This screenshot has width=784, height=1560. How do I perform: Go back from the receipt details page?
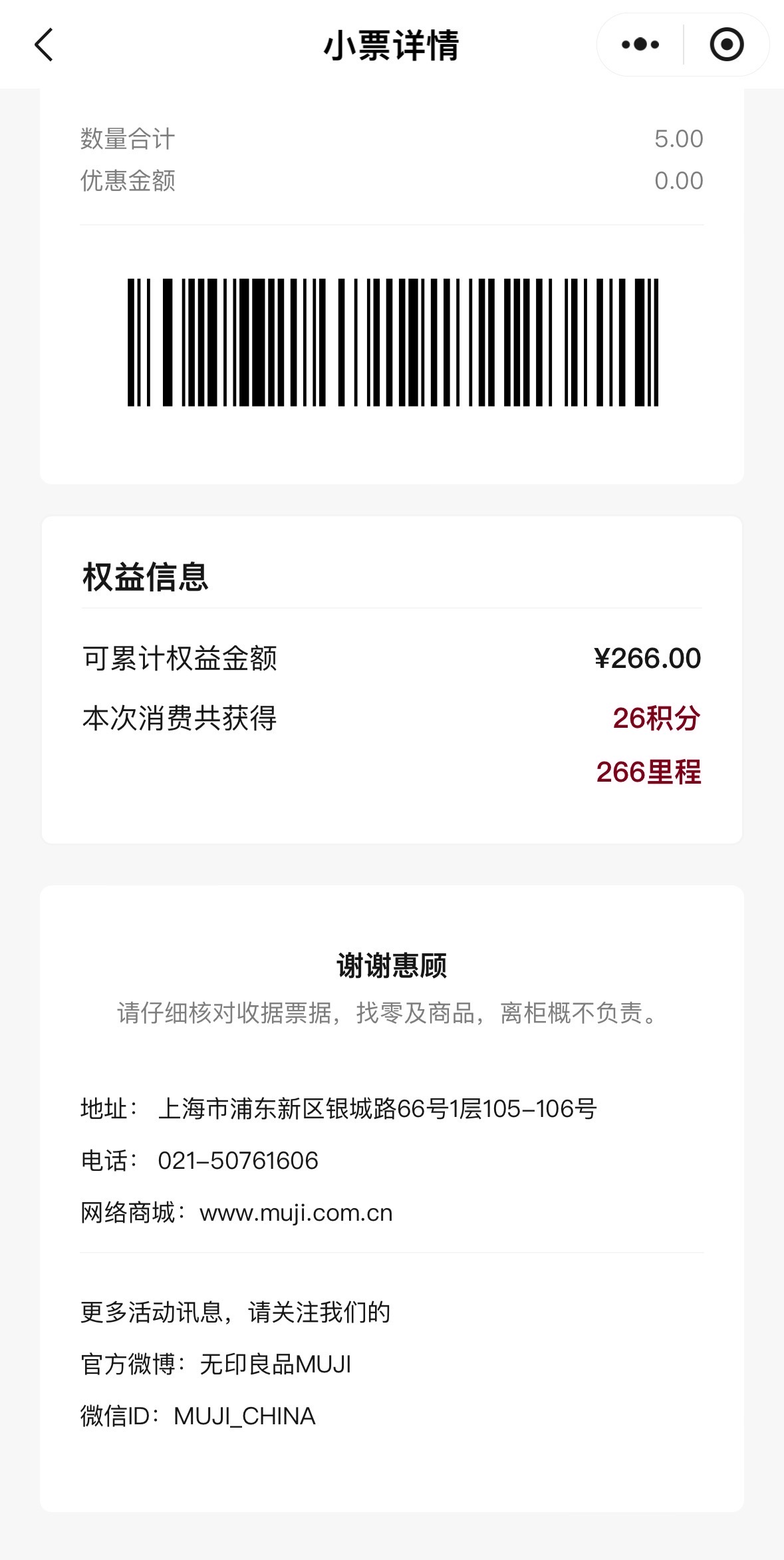pyautogui.click(x=44, y=45)
